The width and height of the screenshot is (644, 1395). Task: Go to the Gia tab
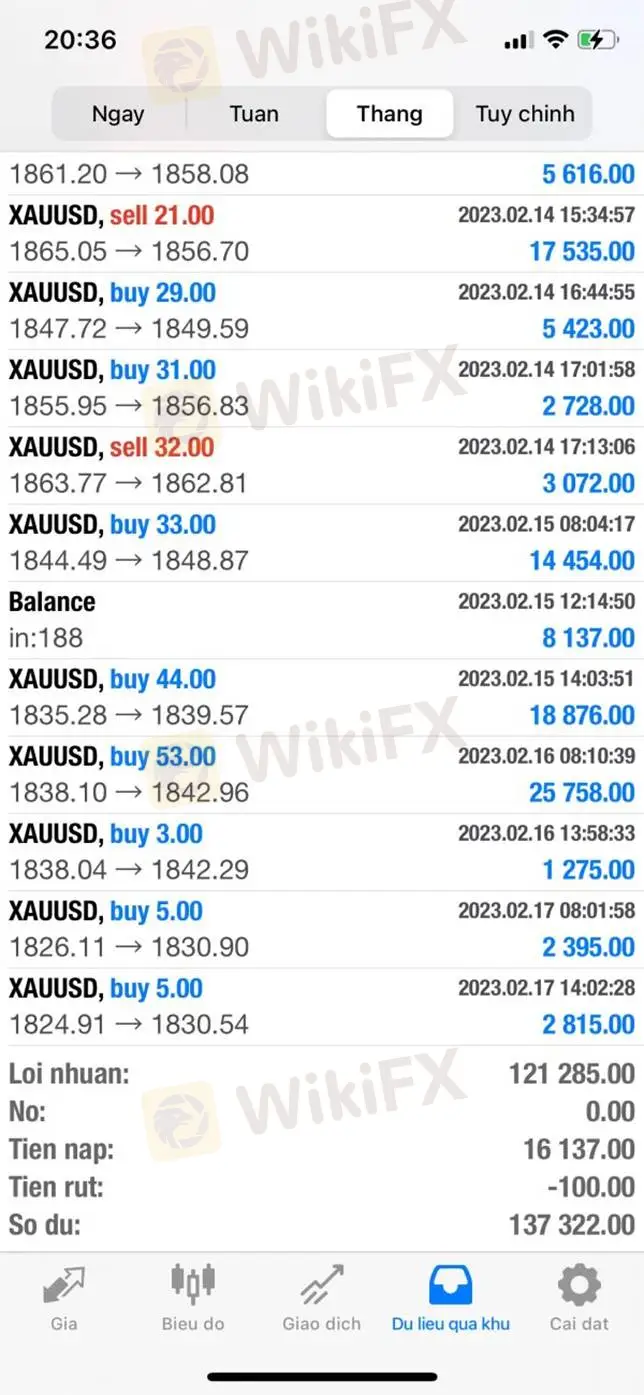[x=64, y=1297]
